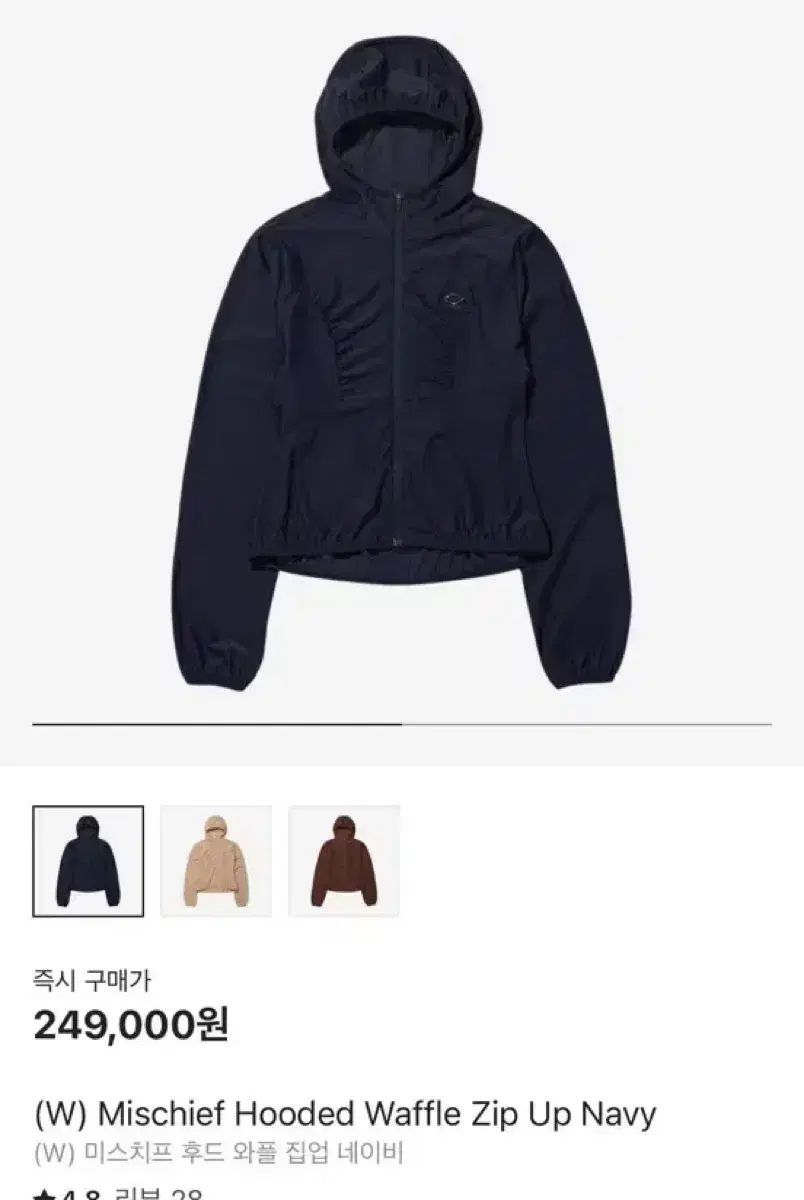Select the beige color variant thumbnail
The height and width of the screenshot is (1200, 804).
click(x=216, y=860)
